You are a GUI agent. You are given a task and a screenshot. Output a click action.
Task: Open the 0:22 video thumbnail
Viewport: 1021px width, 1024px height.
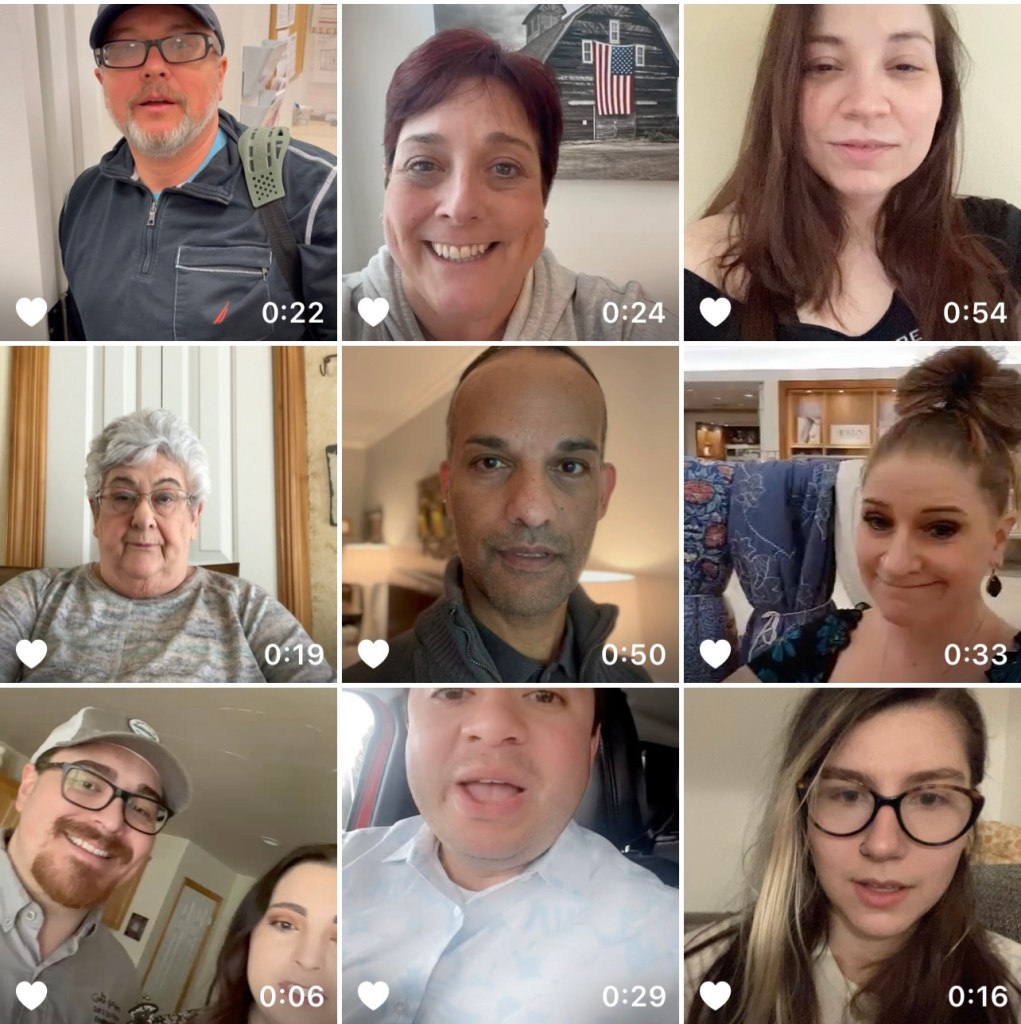pyautogui.click(x=168, y=170)
